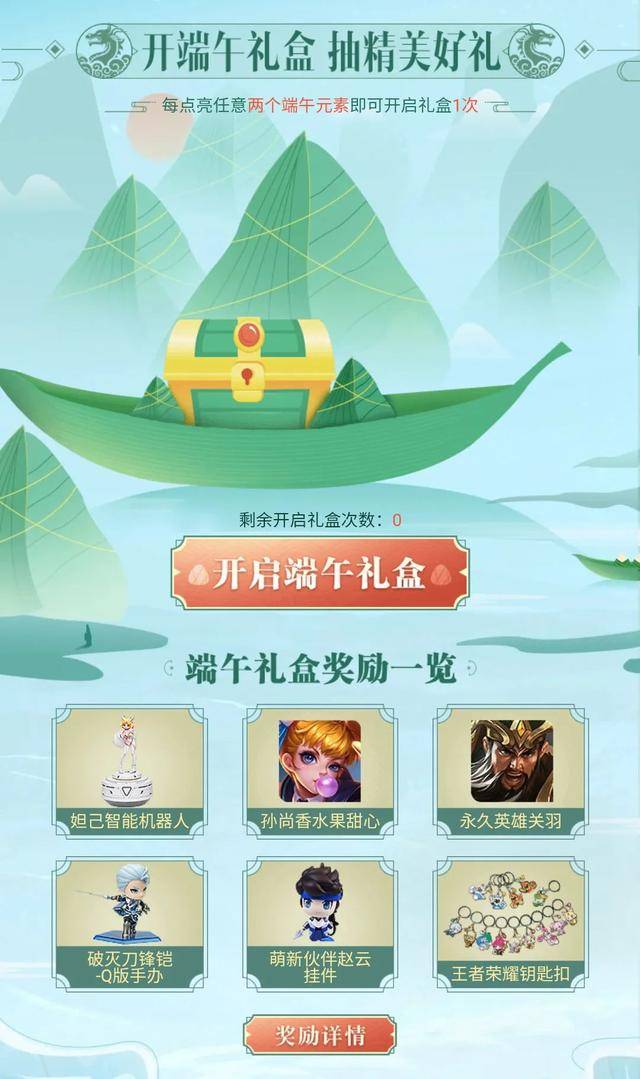The height and width of the screenshot is (1079, 640).
Task: Tap the 开启端午礼盒 button
Action: tap(319, 574)
